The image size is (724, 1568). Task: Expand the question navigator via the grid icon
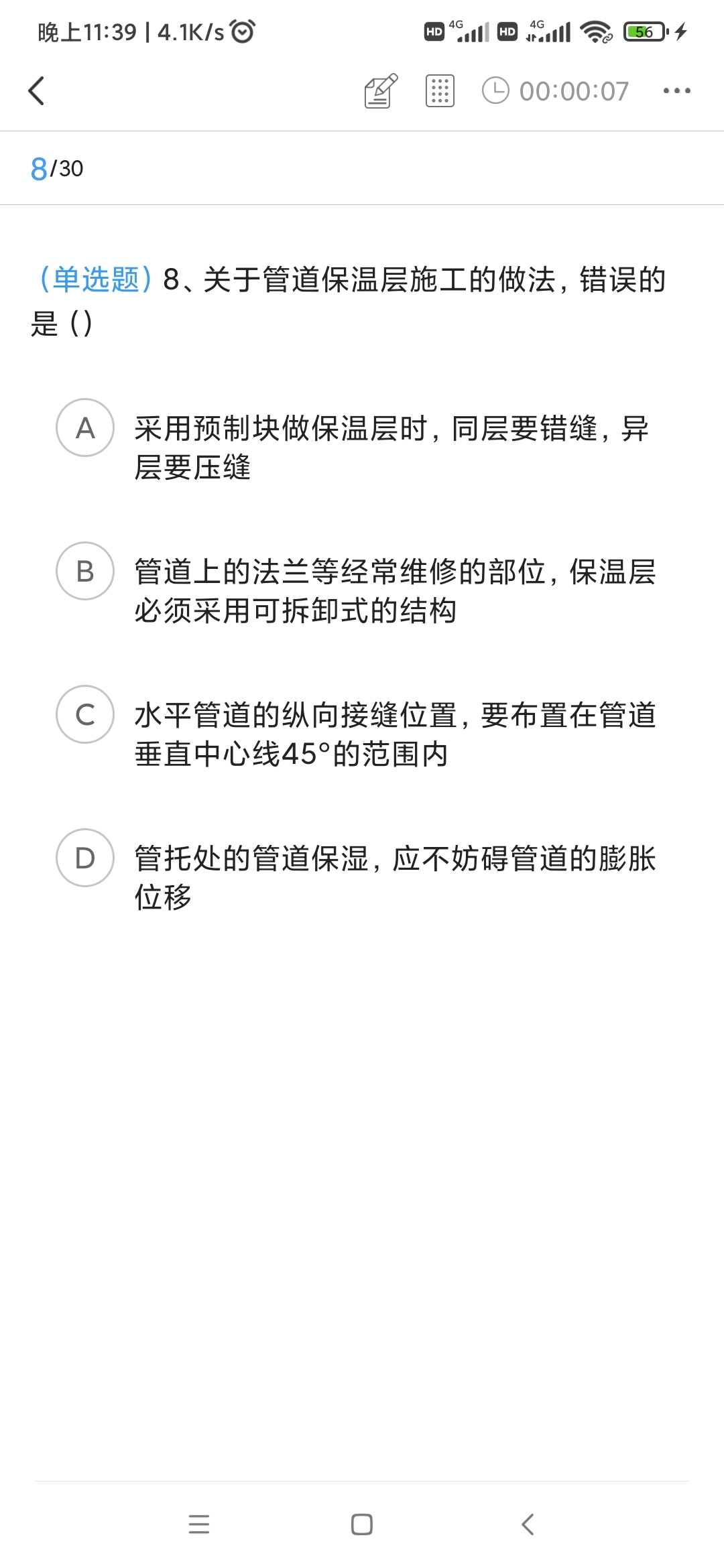439,90
